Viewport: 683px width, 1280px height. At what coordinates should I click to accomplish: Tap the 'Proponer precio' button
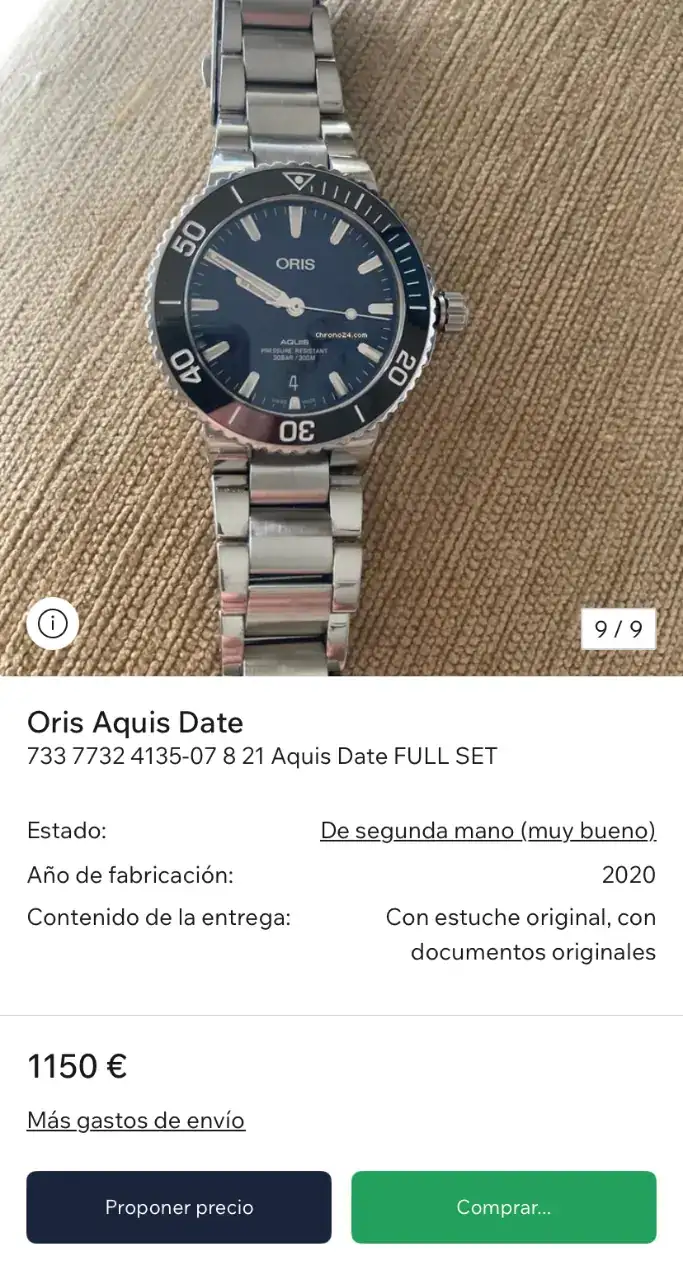(x=179, y=1207)
